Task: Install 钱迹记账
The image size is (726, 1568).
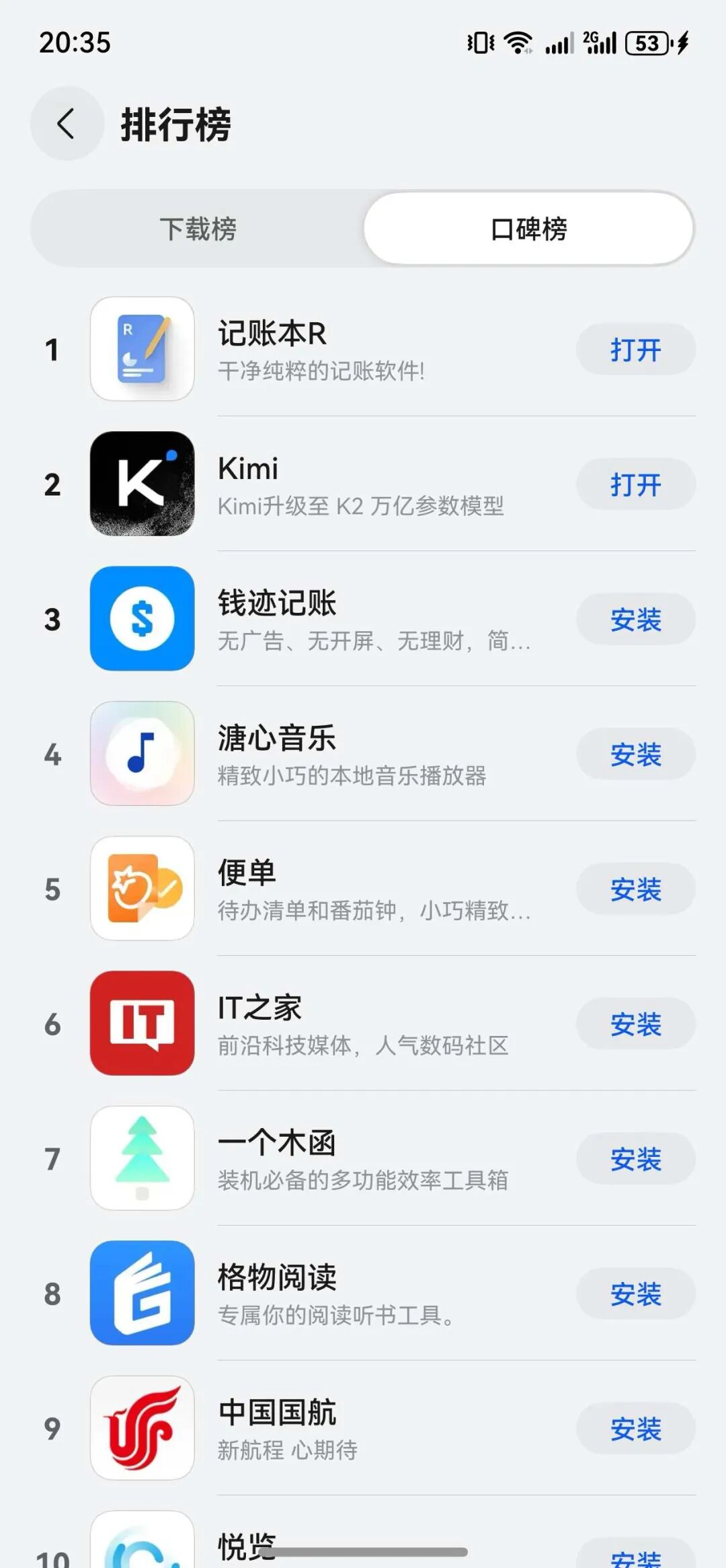Action: pyautogui.click(x=635, y=620)
